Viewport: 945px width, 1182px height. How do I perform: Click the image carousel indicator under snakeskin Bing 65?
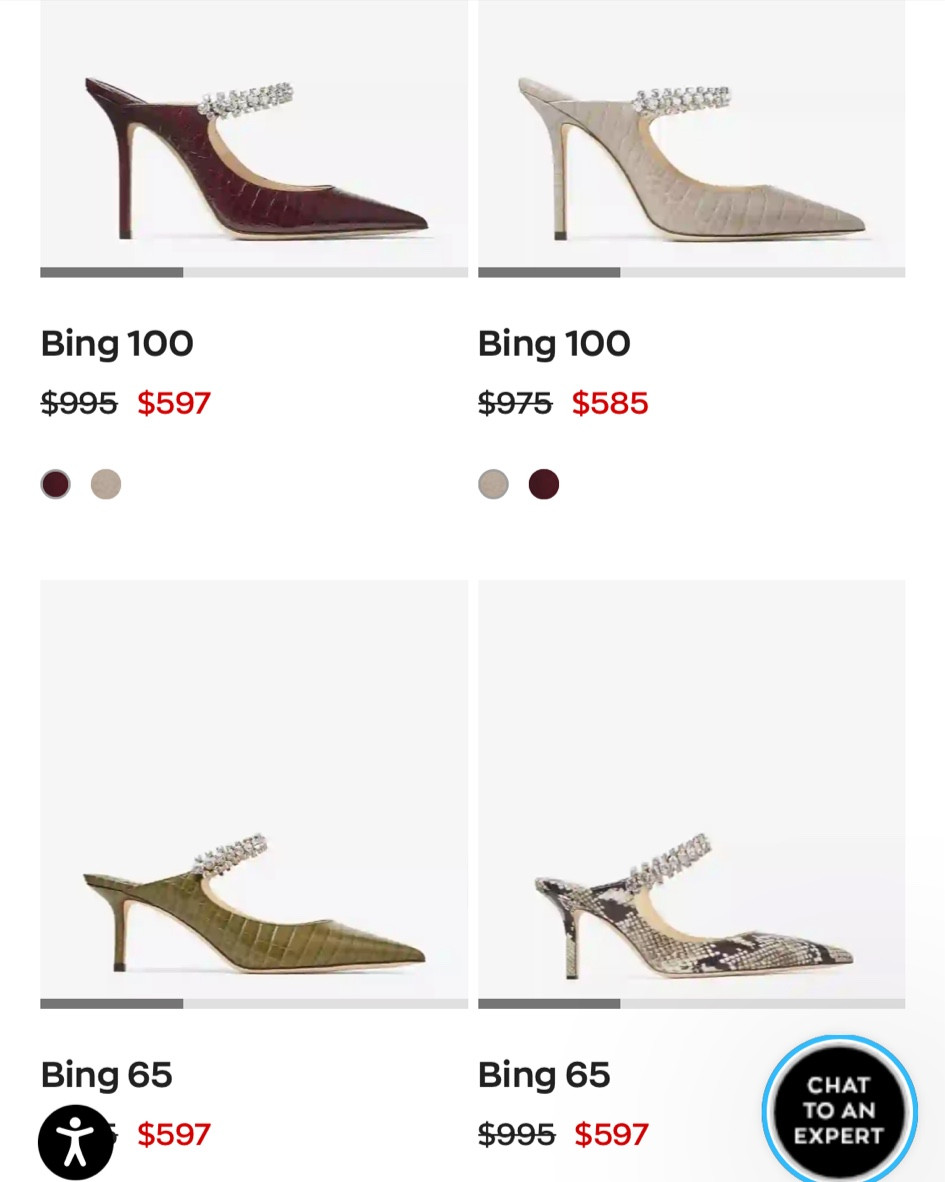pos(549,1003)
